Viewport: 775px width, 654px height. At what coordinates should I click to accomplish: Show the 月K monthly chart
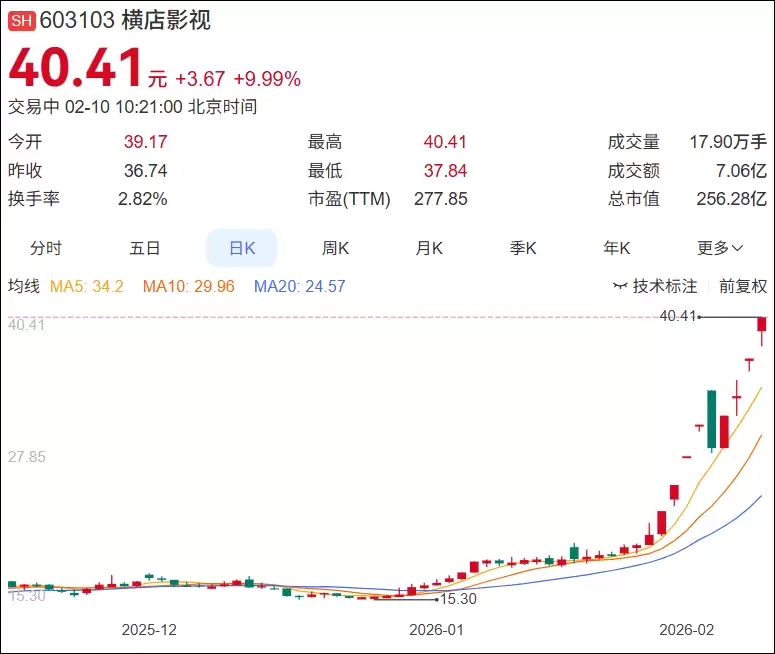pyautogui.click(x=429, y=248)
